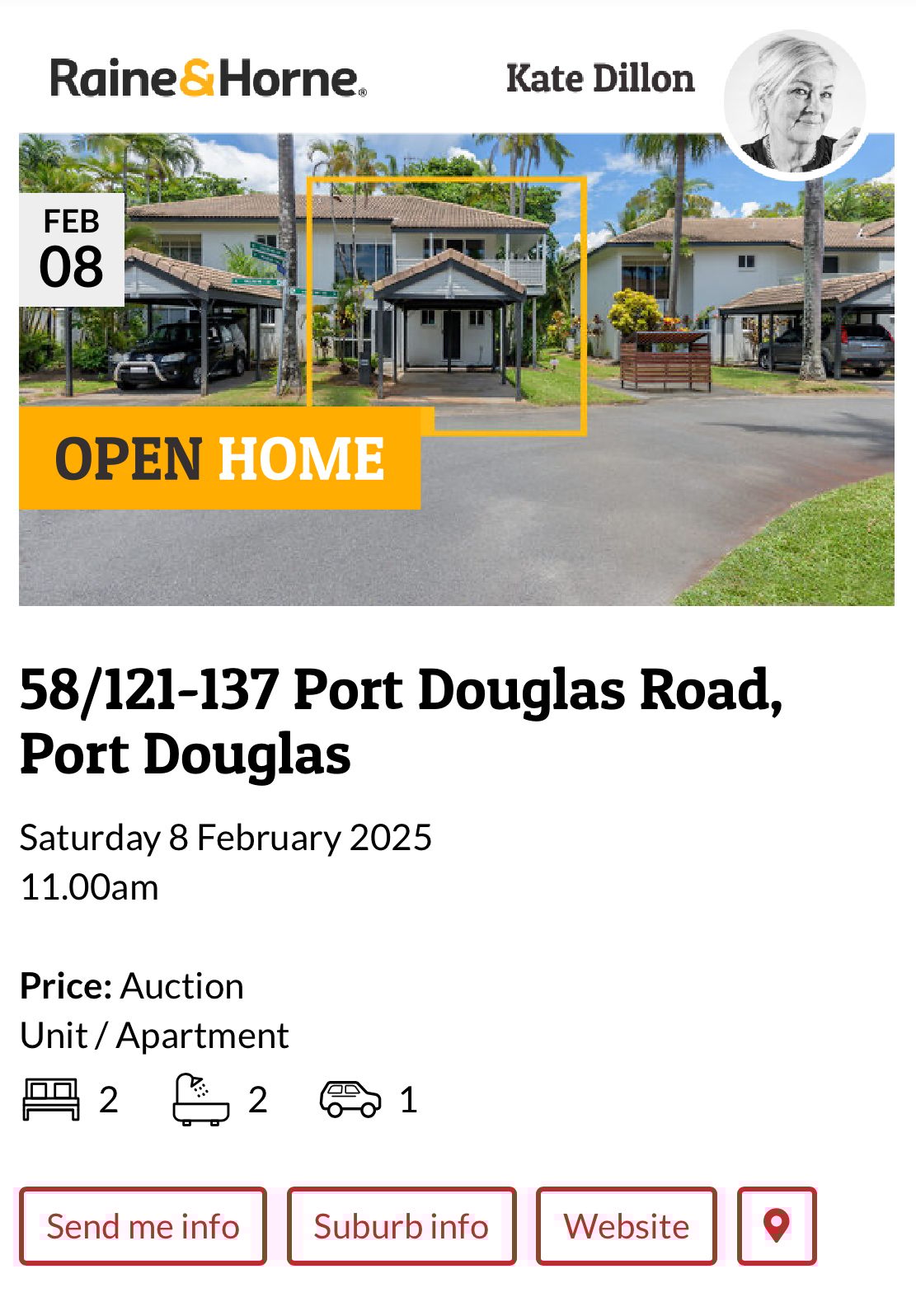Open Suburb info for Port Douglas
The height and width of the screenshot is (1316, 916).
click(x=401, y=1225)
